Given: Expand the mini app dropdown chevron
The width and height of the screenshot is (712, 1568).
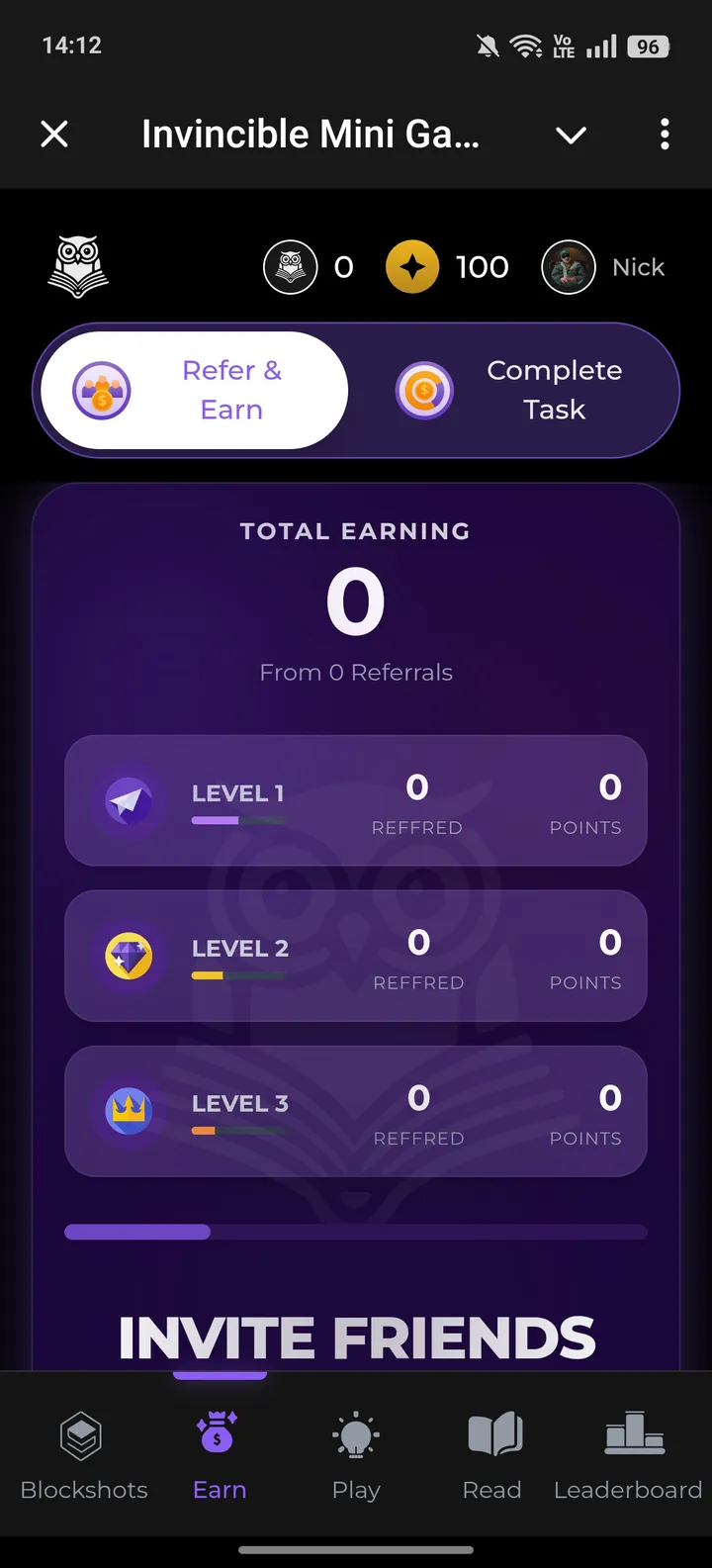Looking at the screenshot, I should (x=572, y=135).
